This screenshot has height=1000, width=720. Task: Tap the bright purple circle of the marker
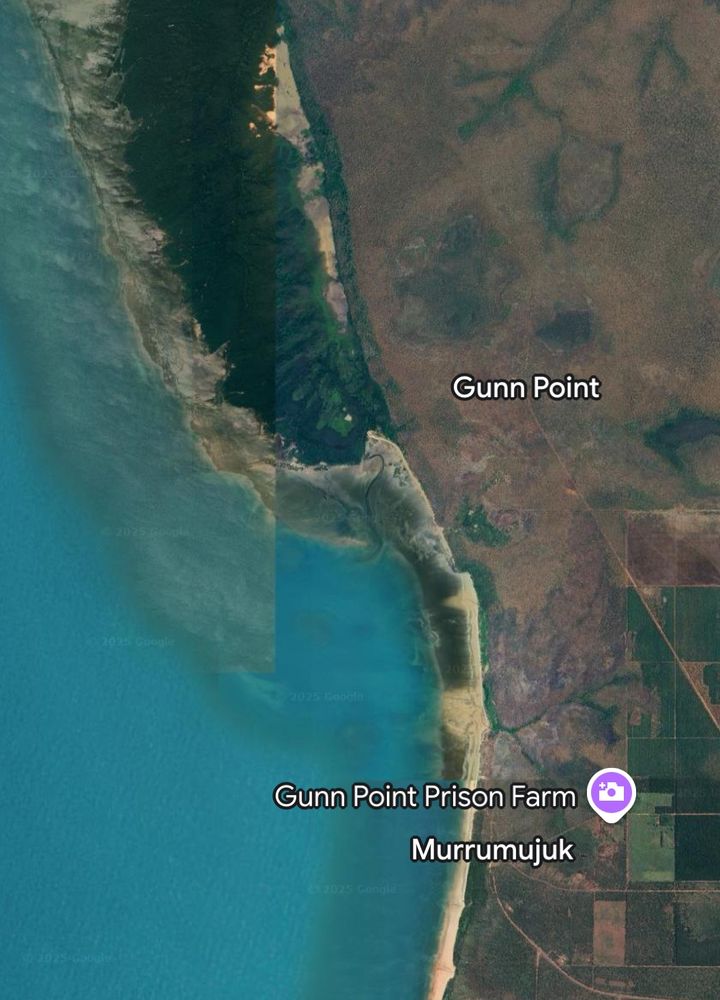click(610, 790)
